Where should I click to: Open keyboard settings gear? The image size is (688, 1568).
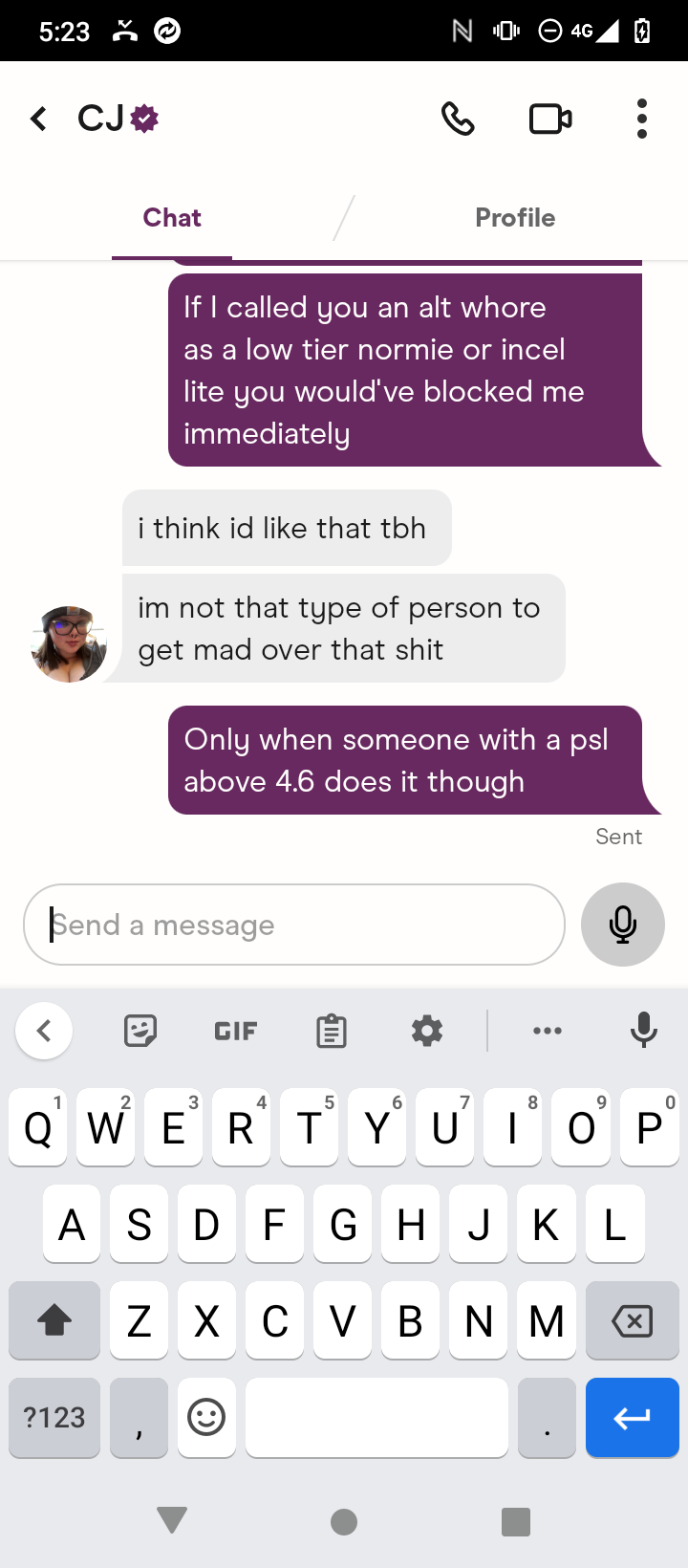click(x=426, y=1031)
